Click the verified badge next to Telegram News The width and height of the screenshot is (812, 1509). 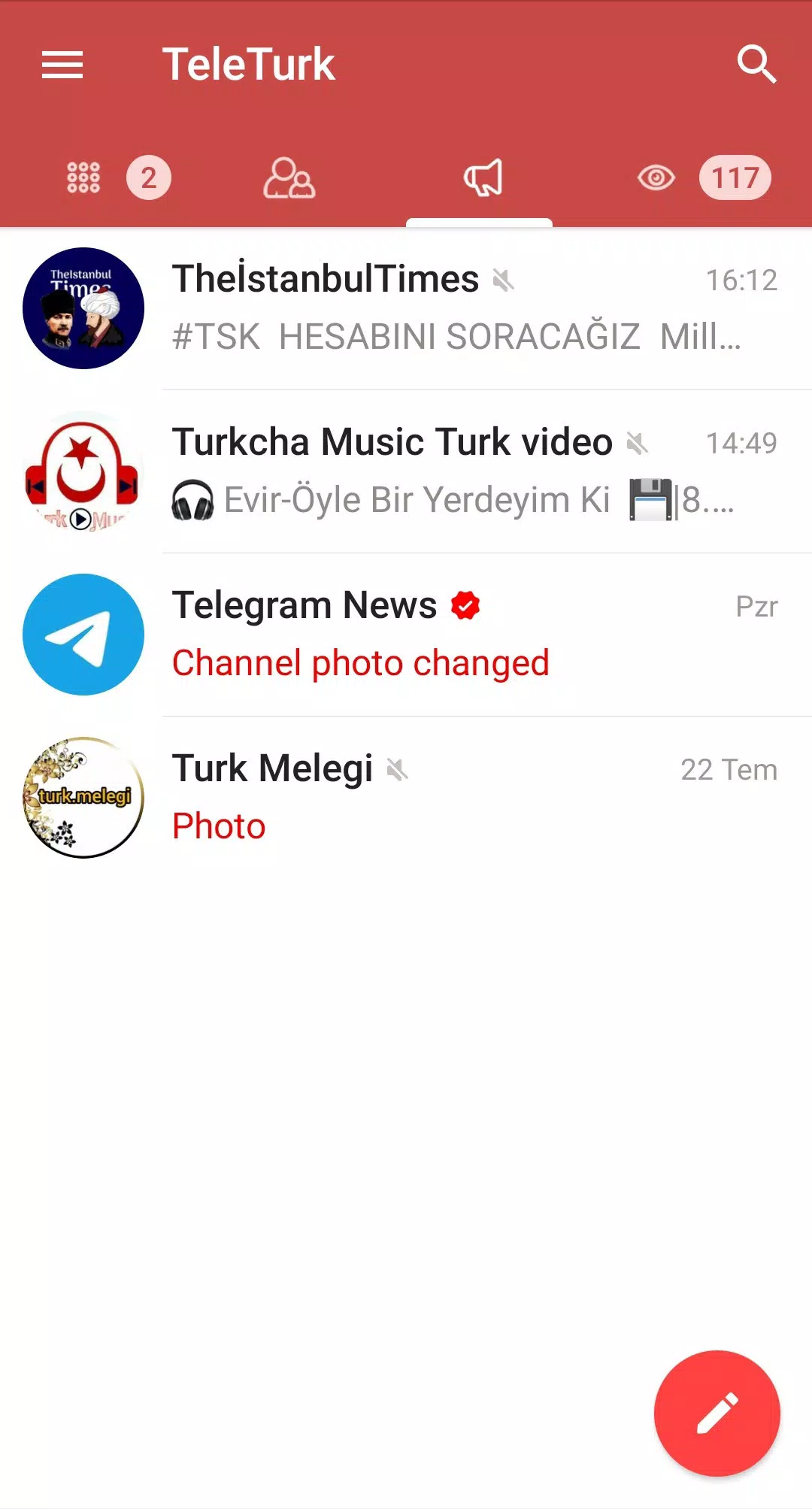click(x=465, y=605)
